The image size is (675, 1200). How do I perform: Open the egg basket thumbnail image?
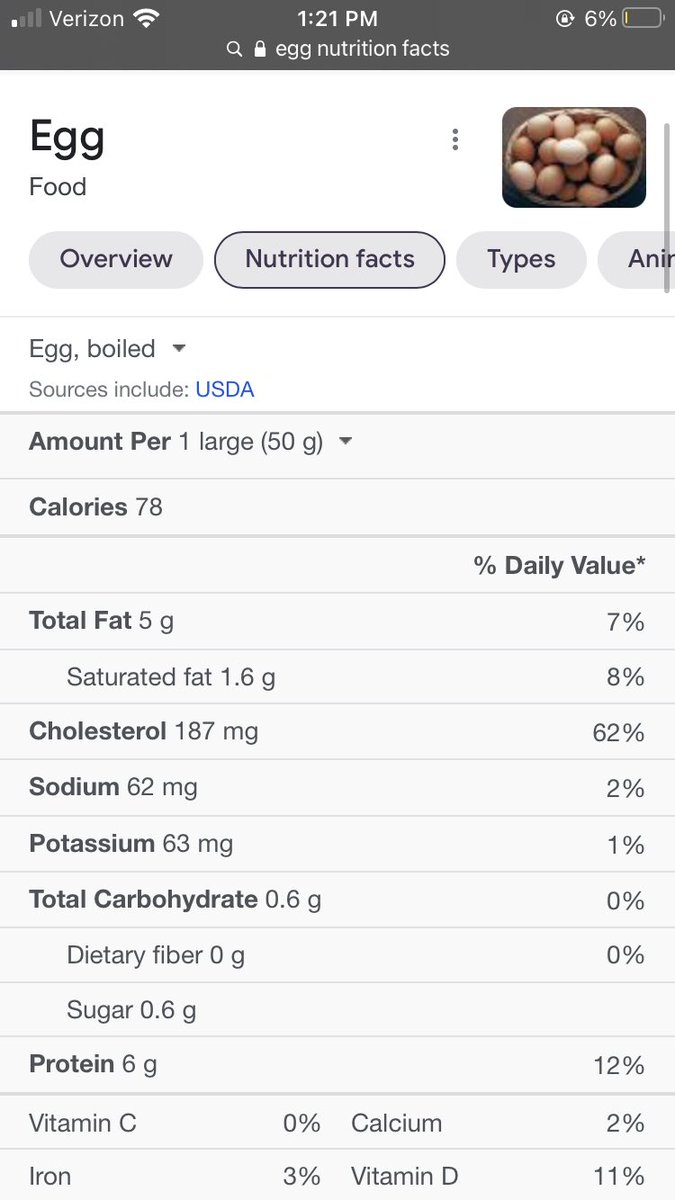pos(574,157)
